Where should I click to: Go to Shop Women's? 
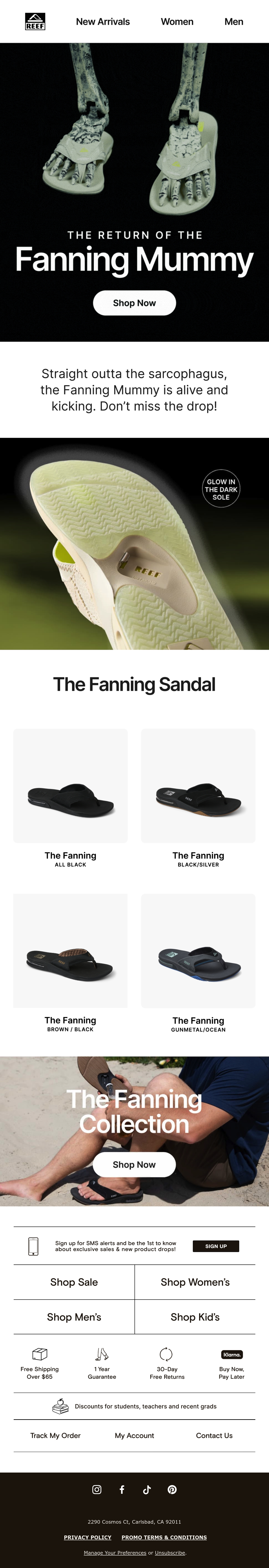(x=195, y=1282)
